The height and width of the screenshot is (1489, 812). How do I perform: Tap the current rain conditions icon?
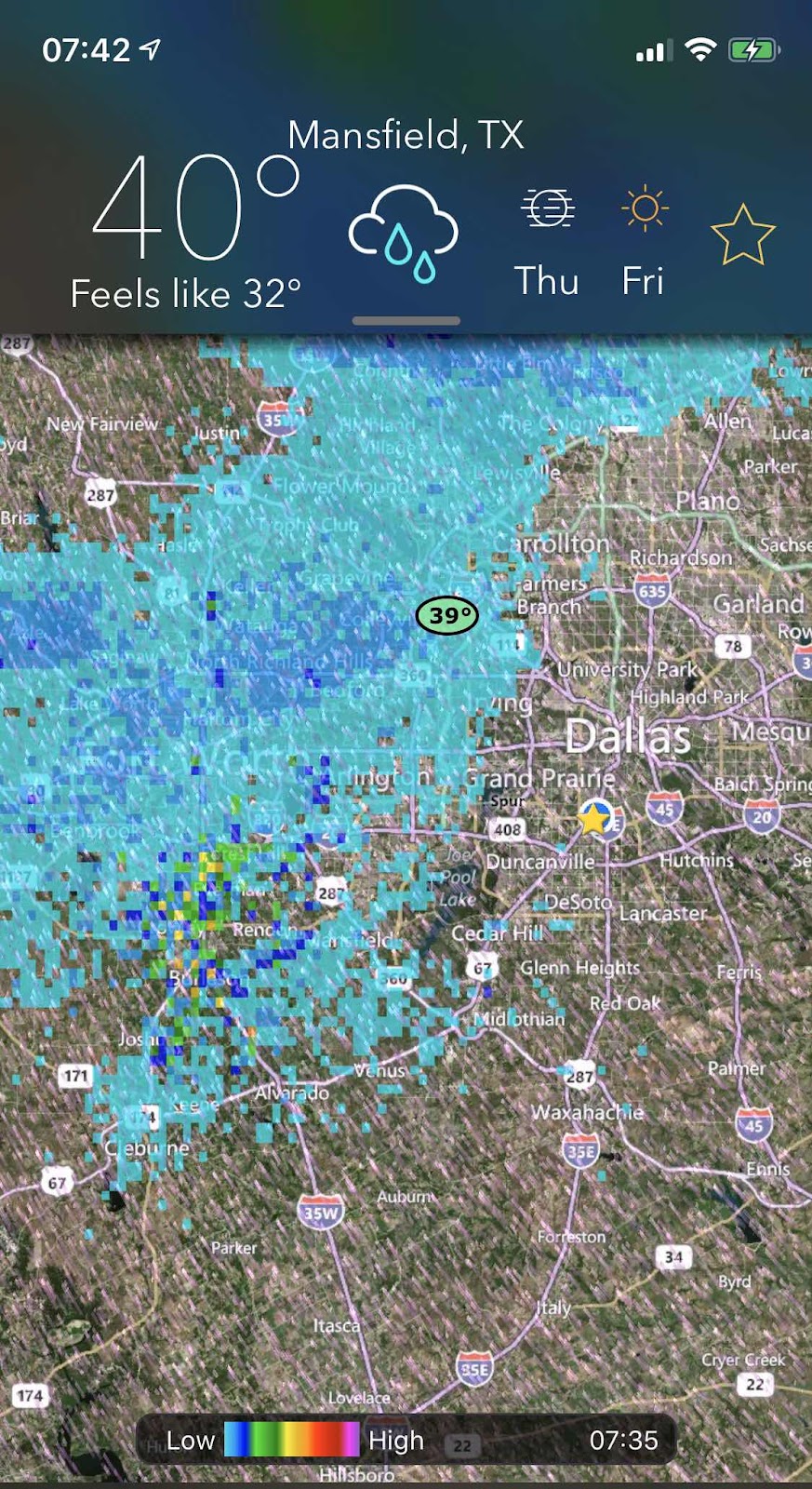[404, 233]
